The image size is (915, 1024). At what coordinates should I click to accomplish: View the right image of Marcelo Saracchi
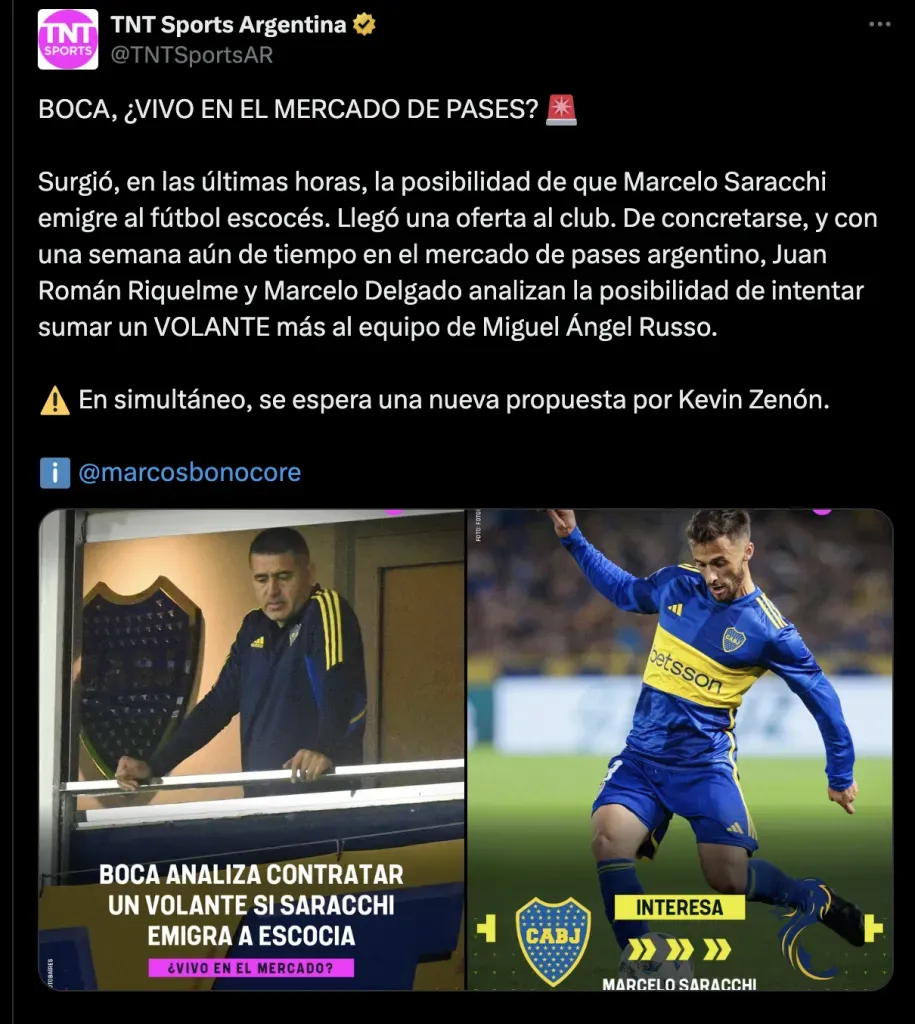tap(680, 750)
